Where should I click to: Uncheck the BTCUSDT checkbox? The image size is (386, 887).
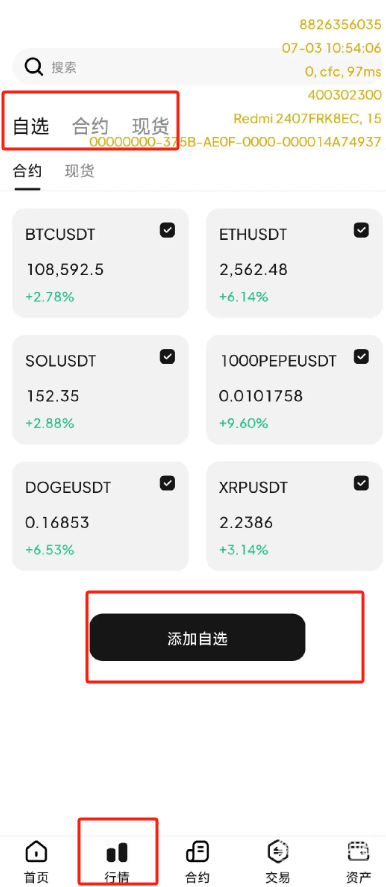pos(167,230)
